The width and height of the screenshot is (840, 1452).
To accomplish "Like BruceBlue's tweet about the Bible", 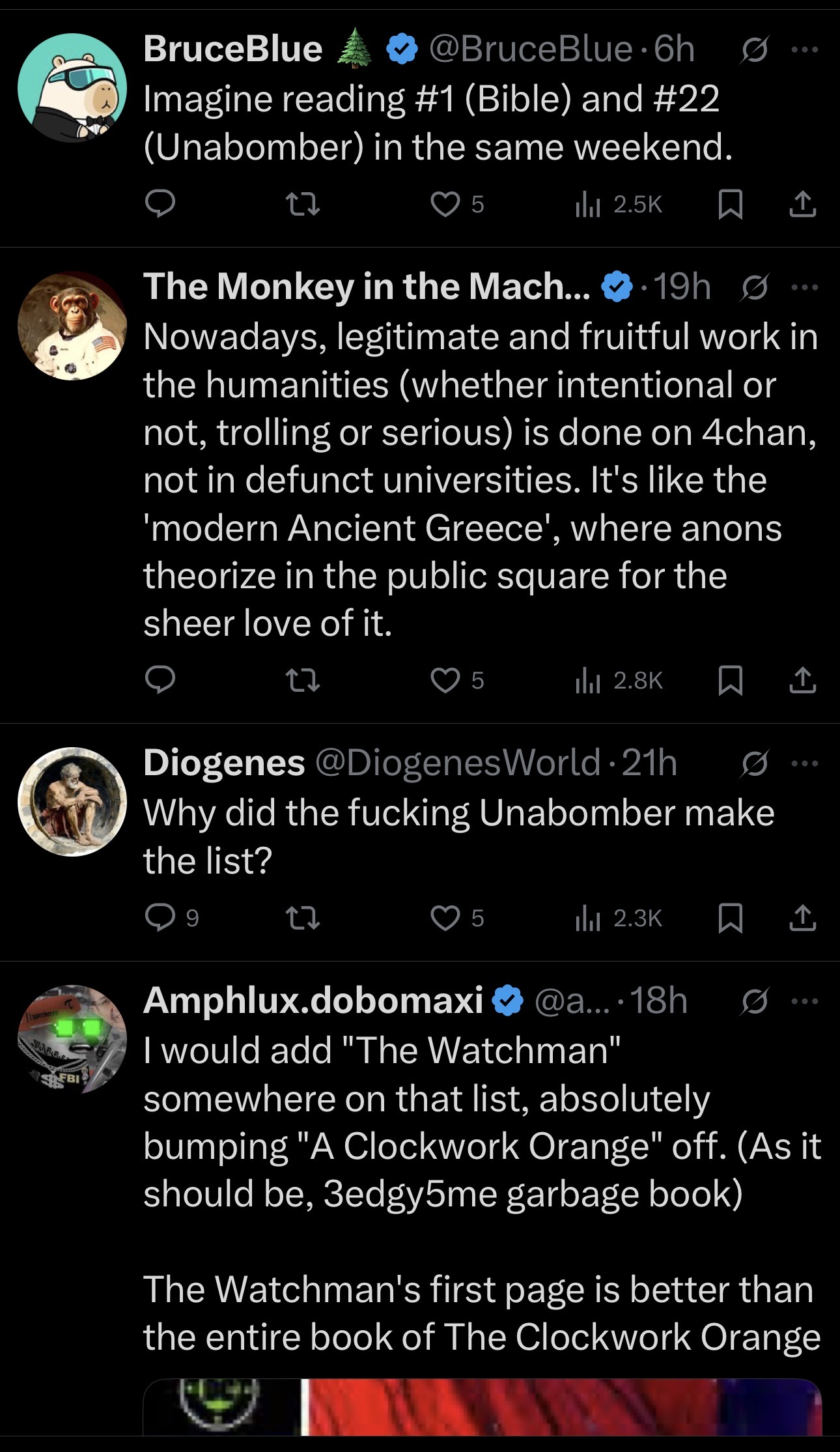I will click(446, 205).
